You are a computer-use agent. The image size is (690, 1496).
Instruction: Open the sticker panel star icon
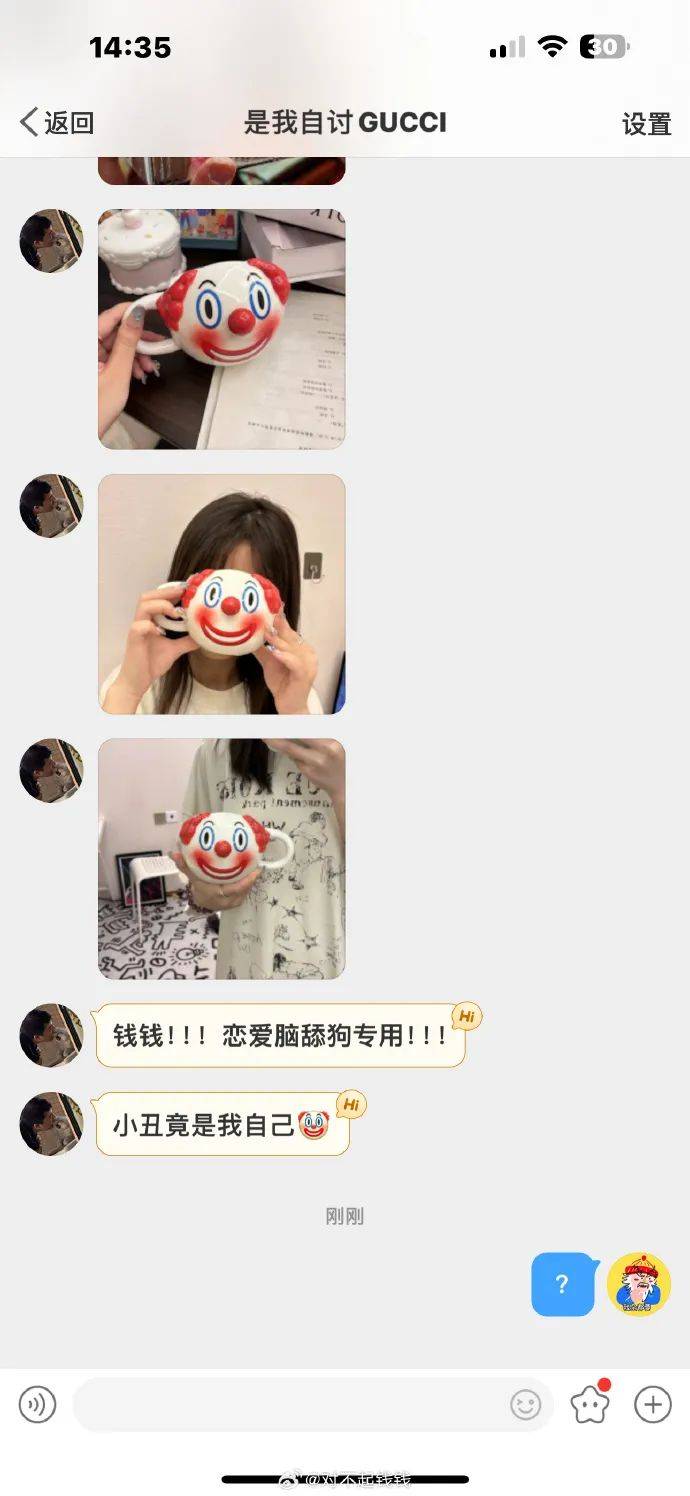(590, 1404)
